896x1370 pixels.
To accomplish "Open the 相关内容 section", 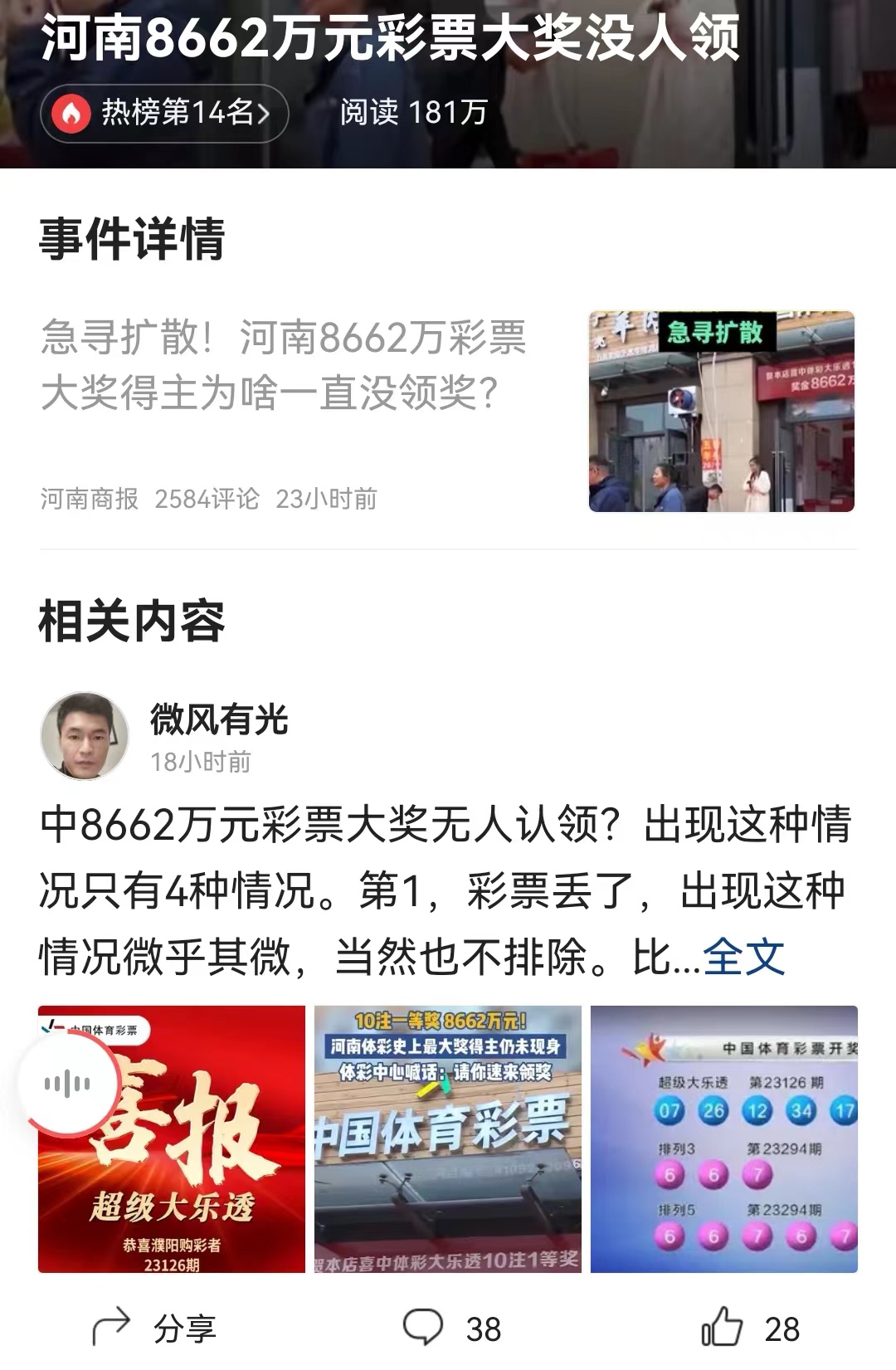I will click(133, 617).
